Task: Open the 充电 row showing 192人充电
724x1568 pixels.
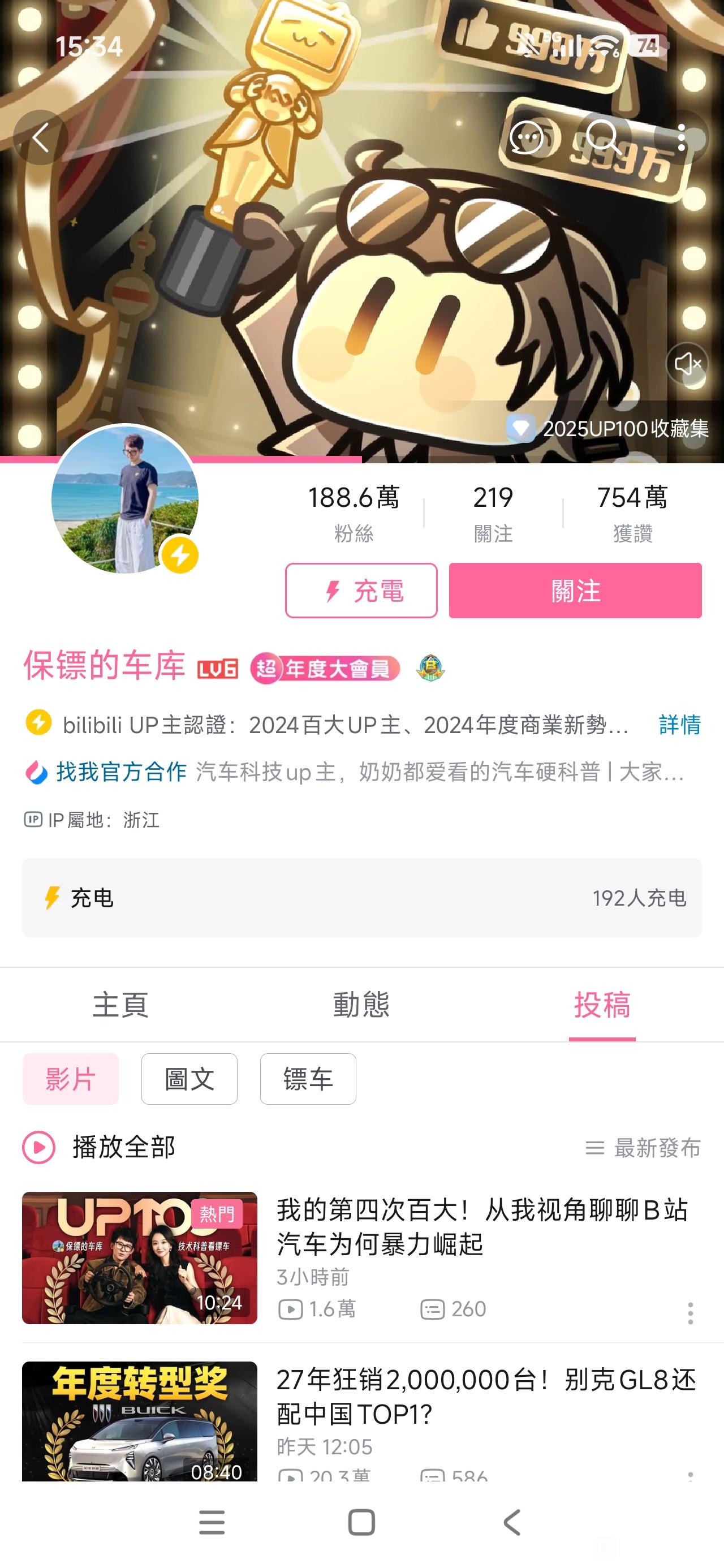Action: (361, 898)
